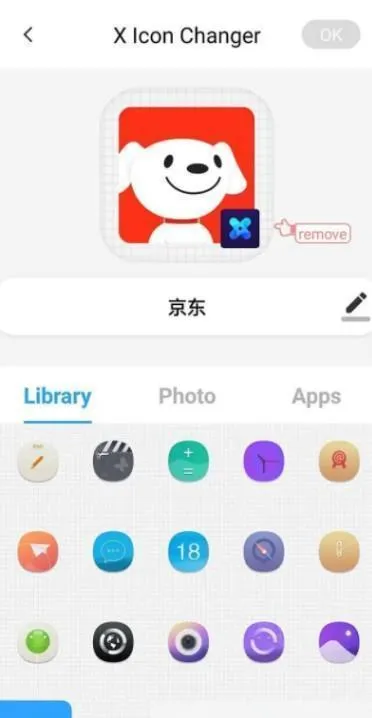Choose the green round face icon
The image size is (372, 718).
[x=38, y=642]
